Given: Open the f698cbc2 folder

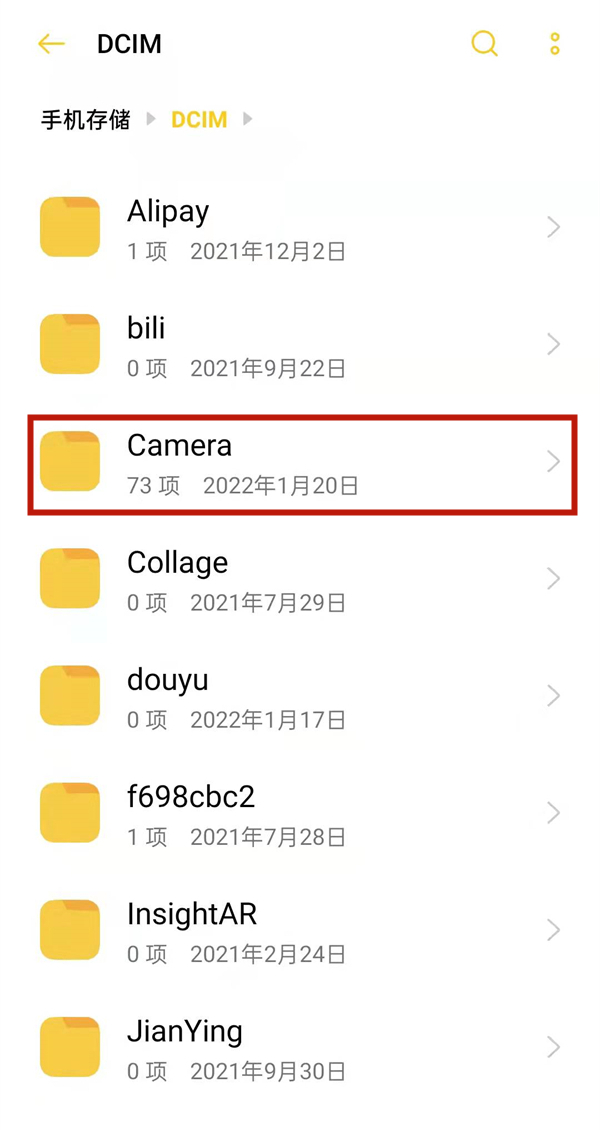Looking at the screenshot, I should click(x=300, y=813).
